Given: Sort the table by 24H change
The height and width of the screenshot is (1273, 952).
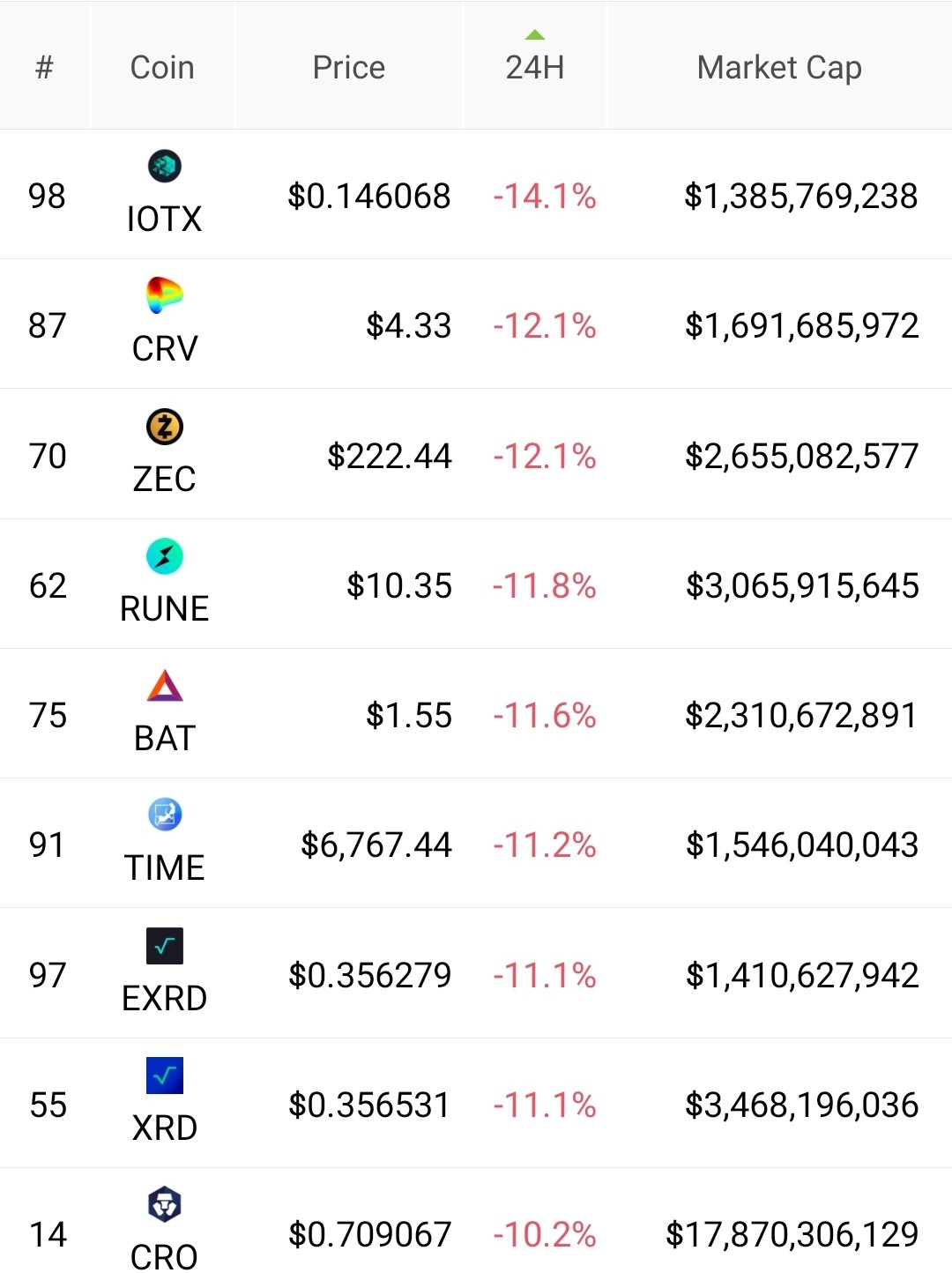Looking at the screenshot, I should pyautogui.click(x=535, y=67).
